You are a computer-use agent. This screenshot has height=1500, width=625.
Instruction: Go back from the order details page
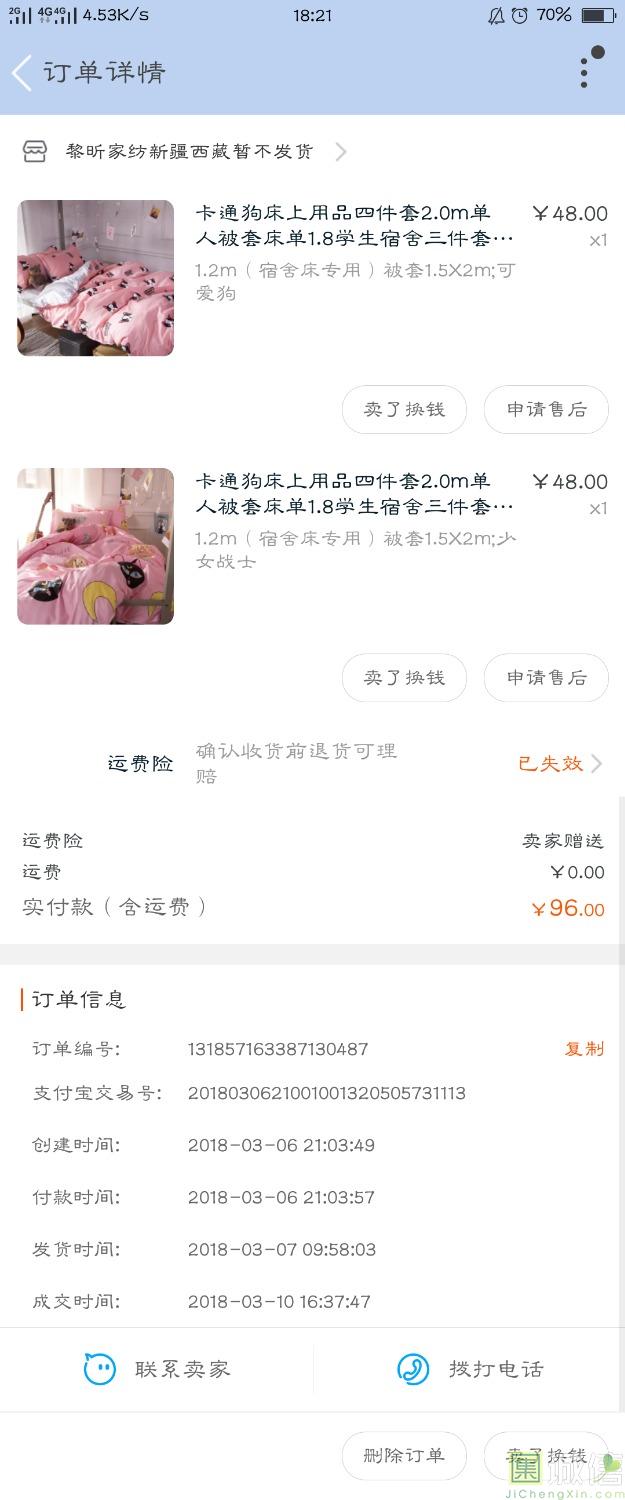coord(23,73)
